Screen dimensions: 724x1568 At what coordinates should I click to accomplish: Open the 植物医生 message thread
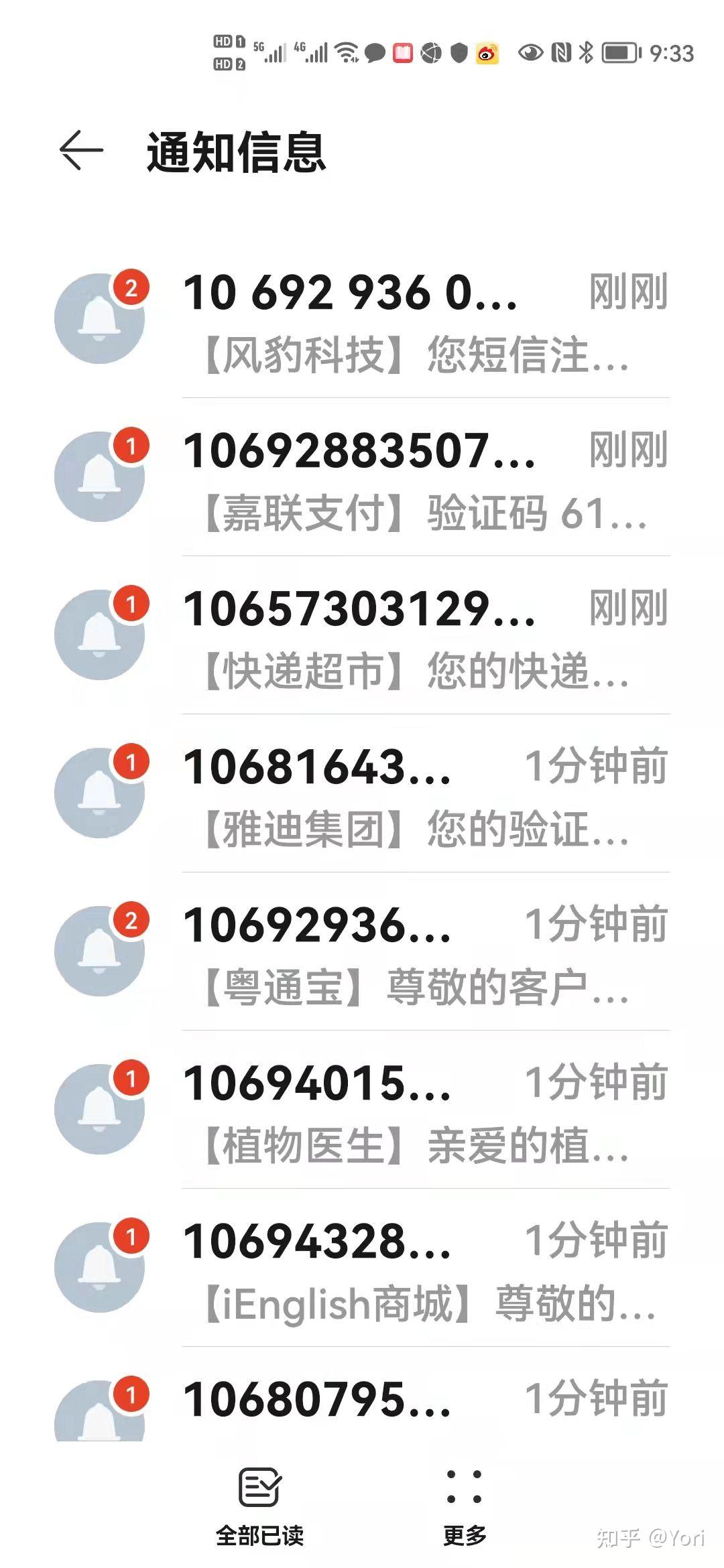(x=416, y=1114)
